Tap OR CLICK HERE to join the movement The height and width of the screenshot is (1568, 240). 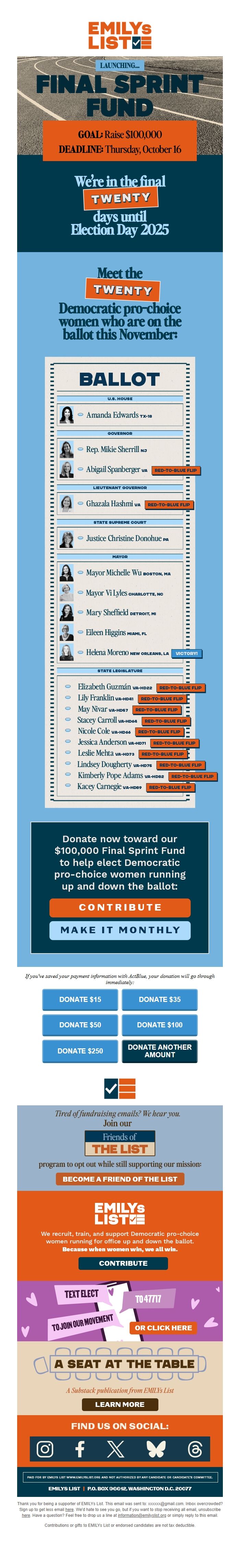click(163, 1328)
